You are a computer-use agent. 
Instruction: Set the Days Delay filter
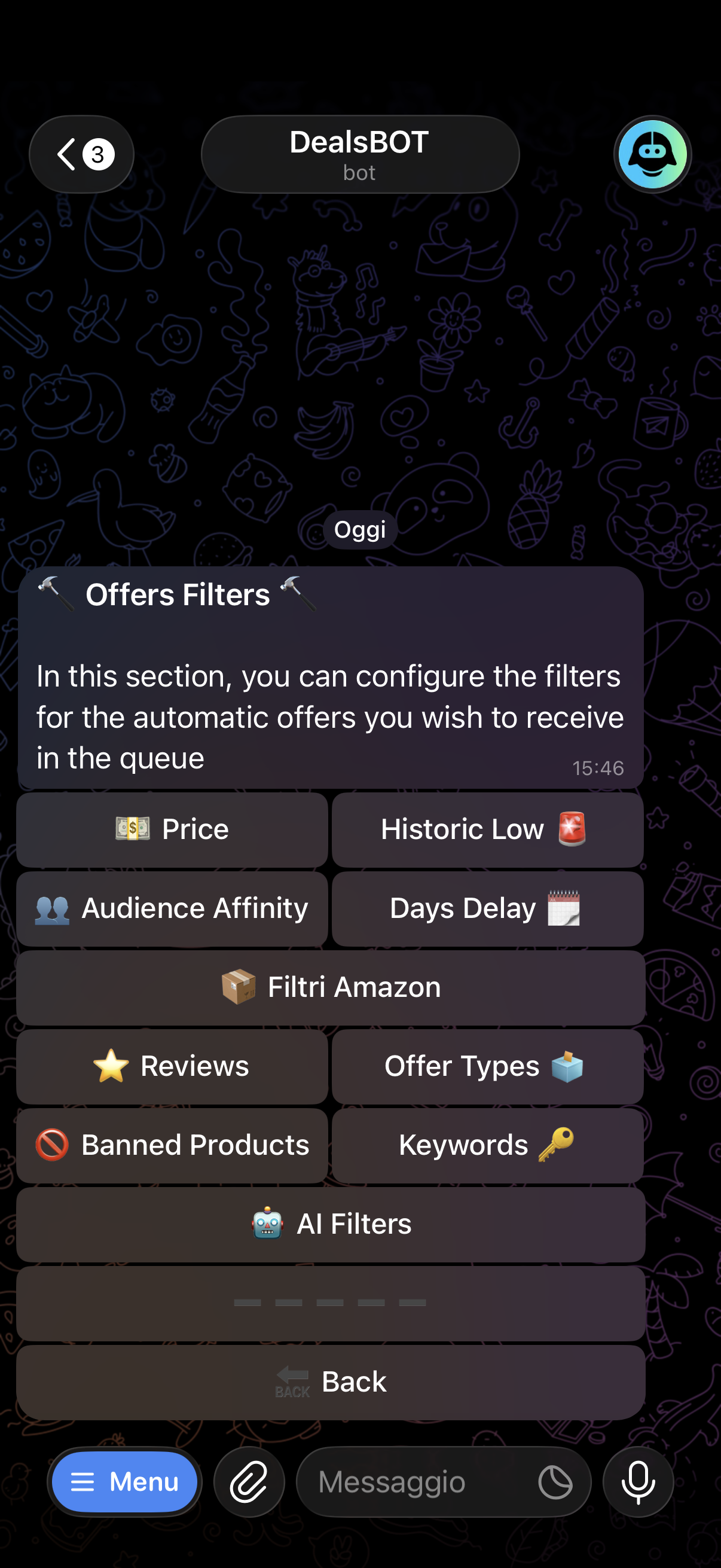(x=487, y=909)
